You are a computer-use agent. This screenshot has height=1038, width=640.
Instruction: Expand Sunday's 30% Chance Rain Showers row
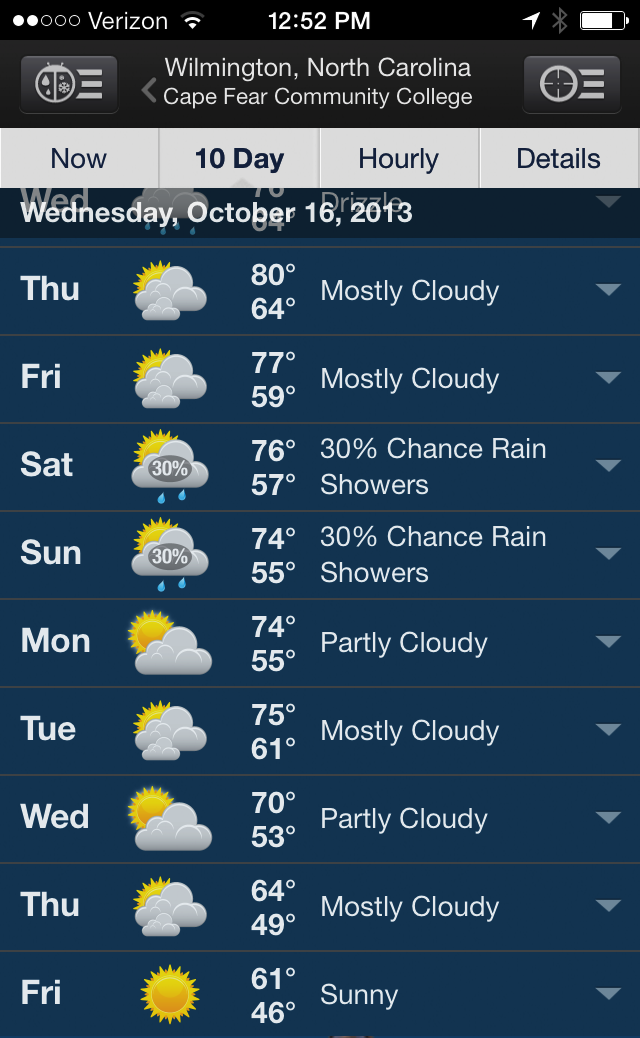608,555
